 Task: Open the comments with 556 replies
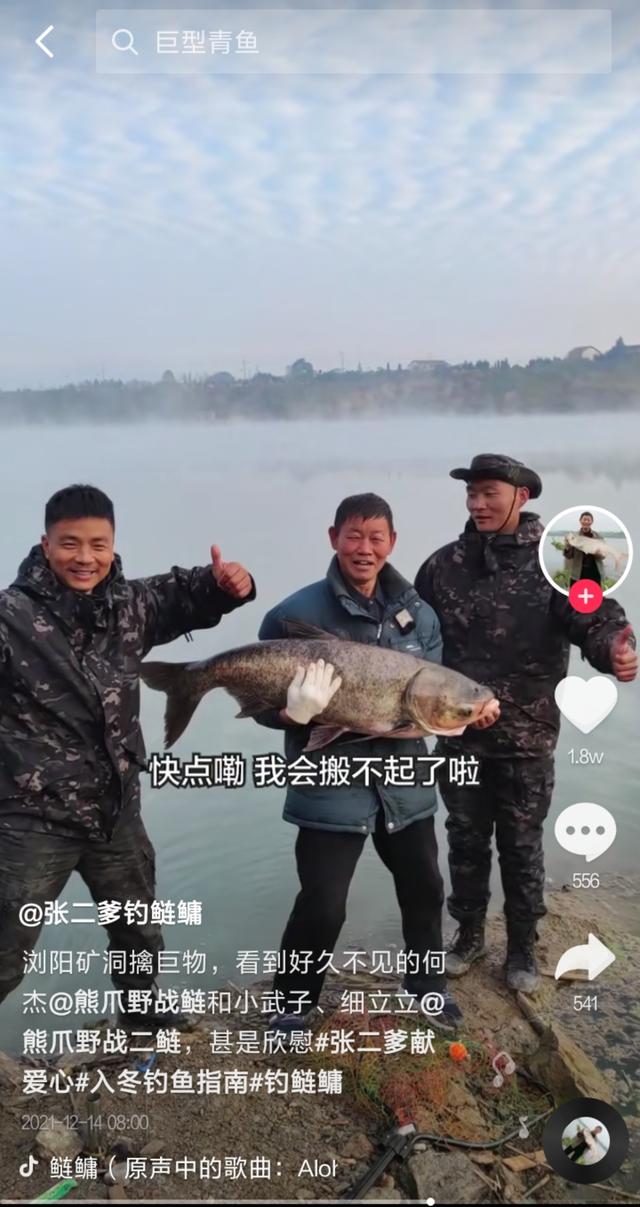[585, 832]
